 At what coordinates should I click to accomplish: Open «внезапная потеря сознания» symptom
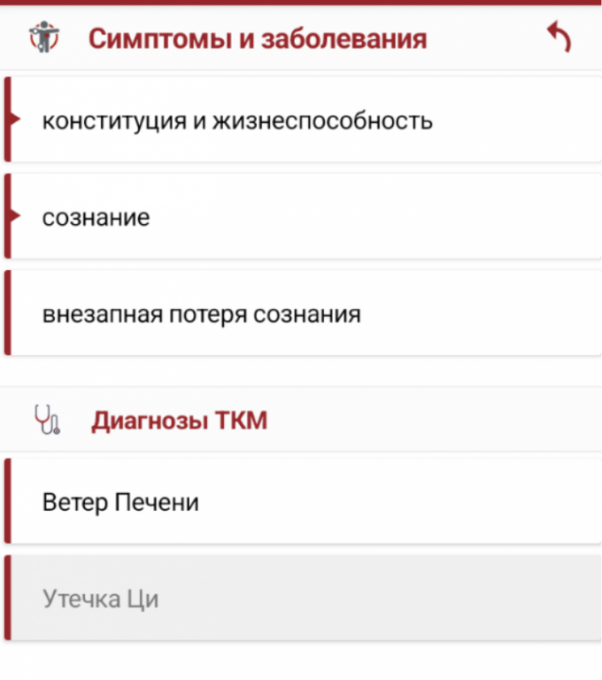201,314
